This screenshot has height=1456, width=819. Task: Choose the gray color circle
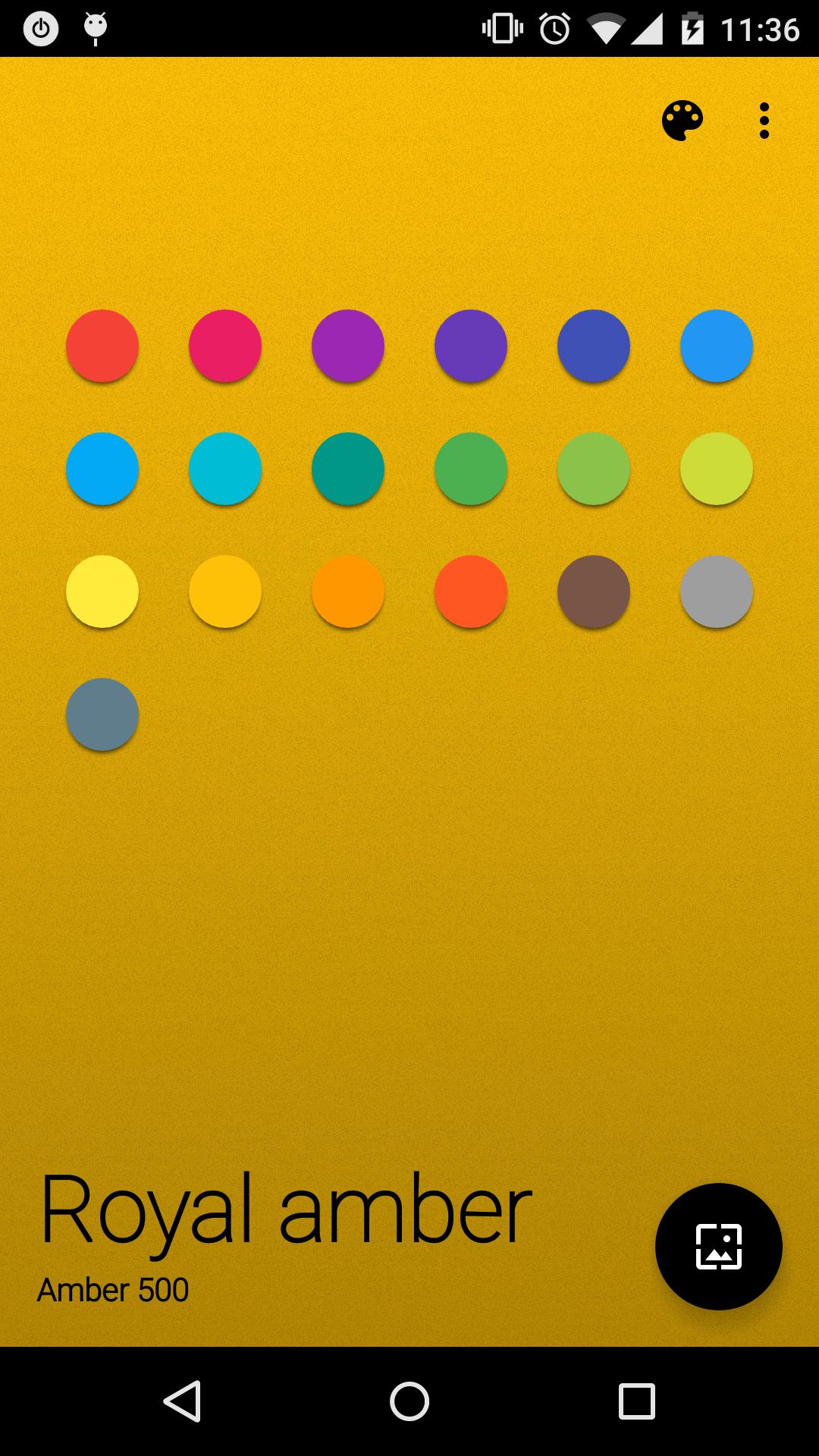716,591
